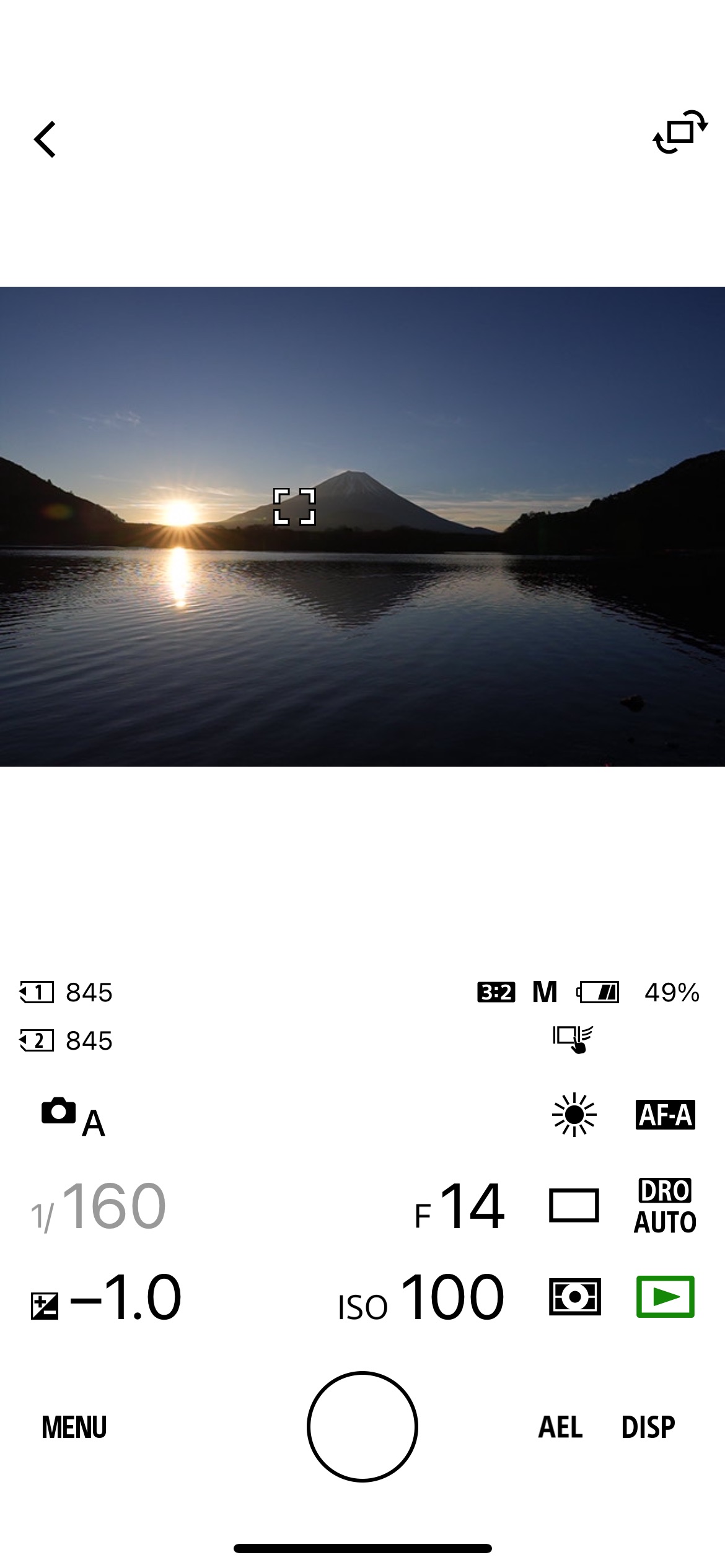Tap the shutter button to capture
725x1568 pixels.
tap(362, 1427)
